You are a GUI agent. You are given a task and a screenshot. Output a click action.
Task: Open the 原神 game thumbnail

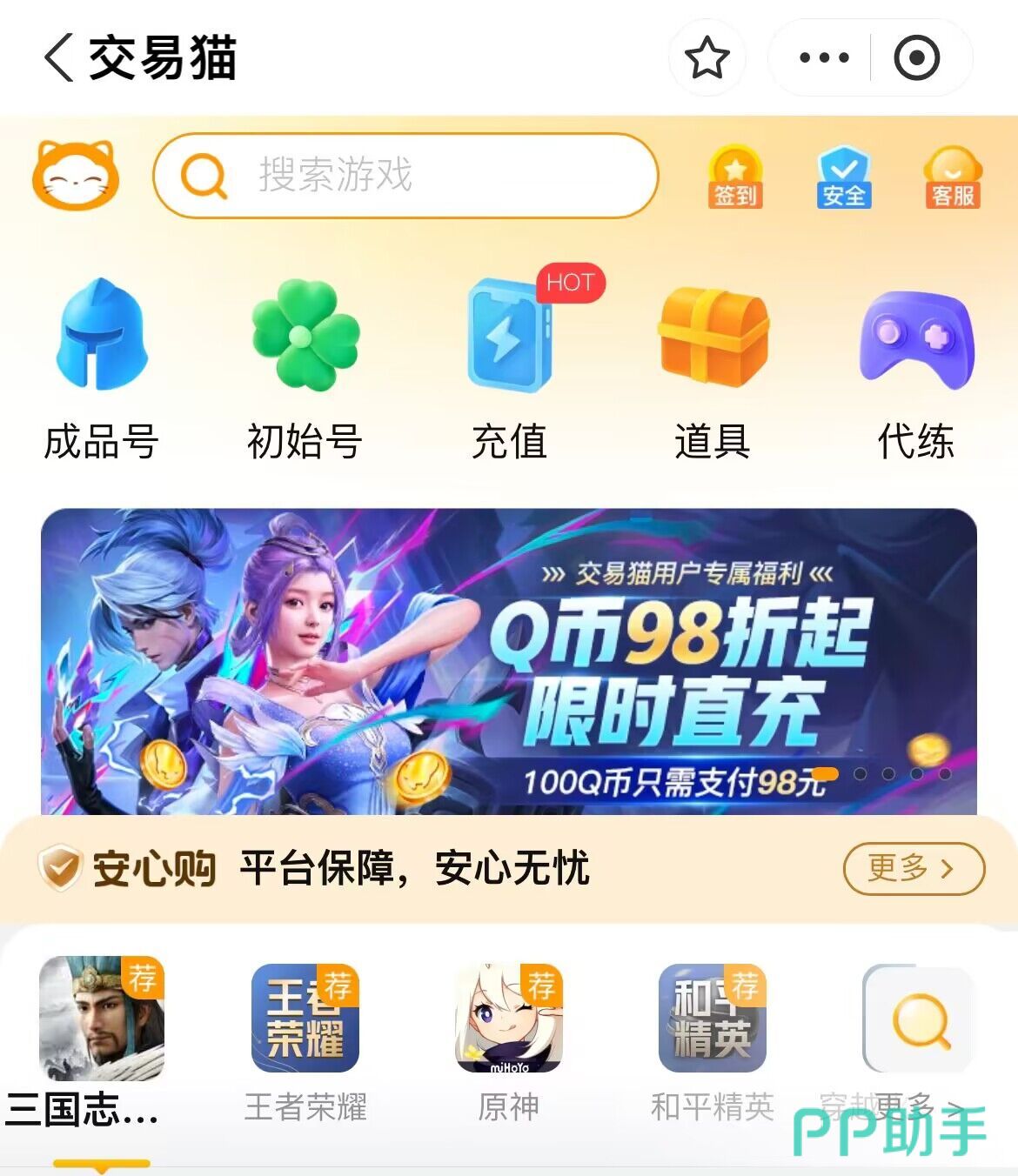coord(507,1018)
